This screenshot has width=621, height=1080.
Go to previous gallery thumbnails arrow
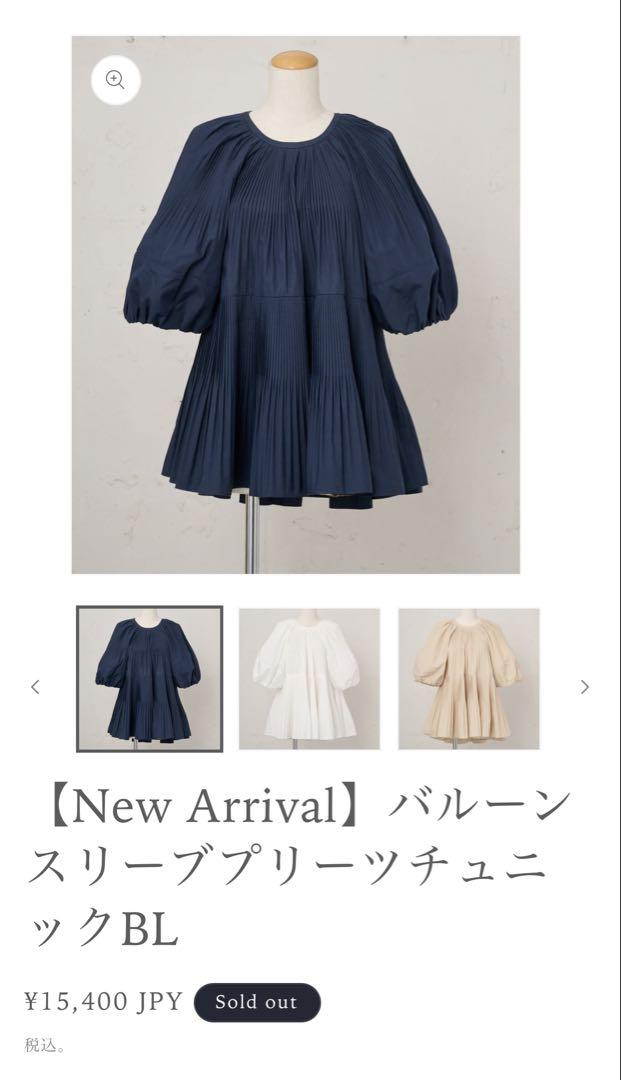35,687
